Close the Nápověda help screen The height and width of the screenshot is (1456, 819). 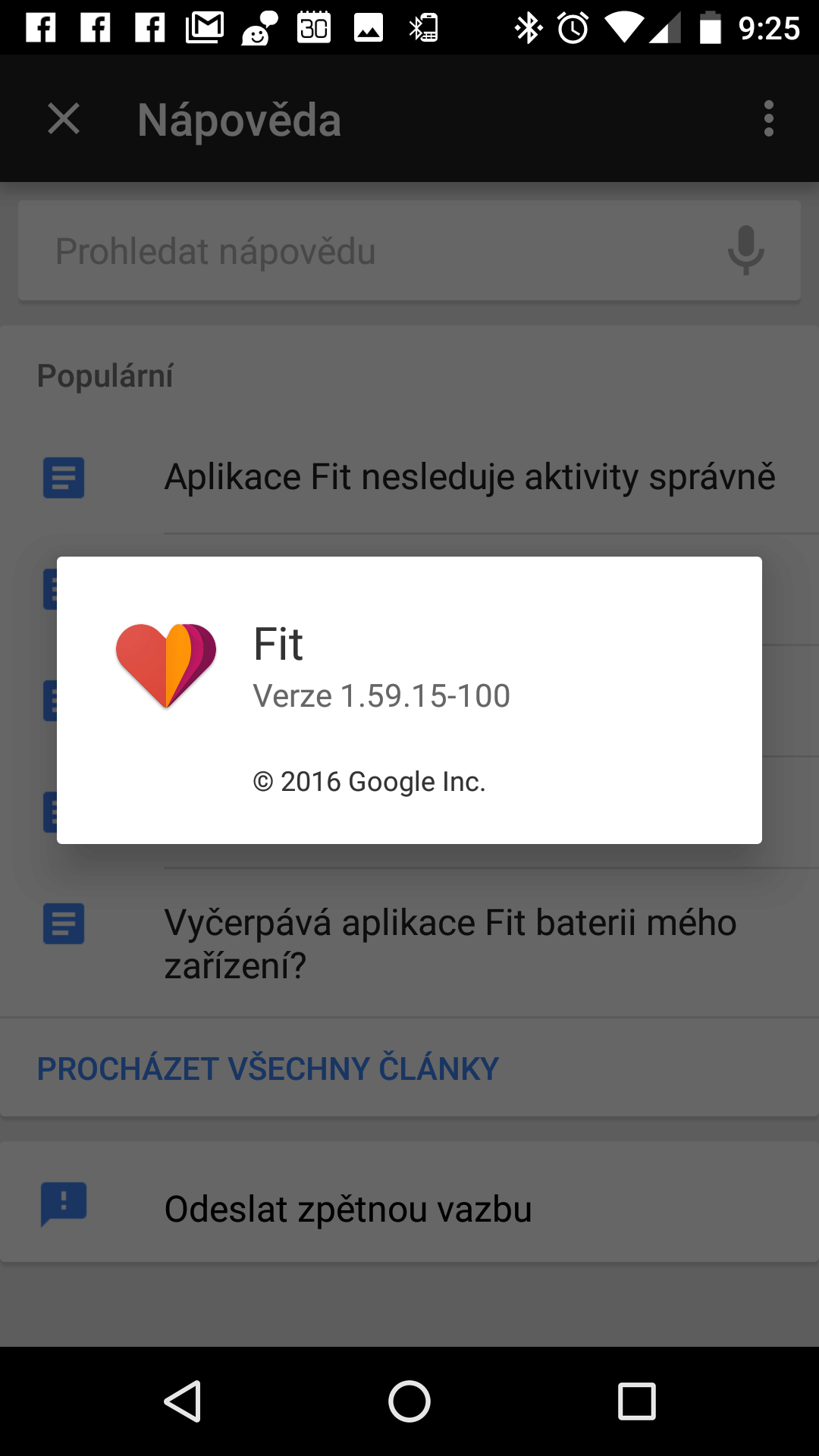click(x=64, y=119)
